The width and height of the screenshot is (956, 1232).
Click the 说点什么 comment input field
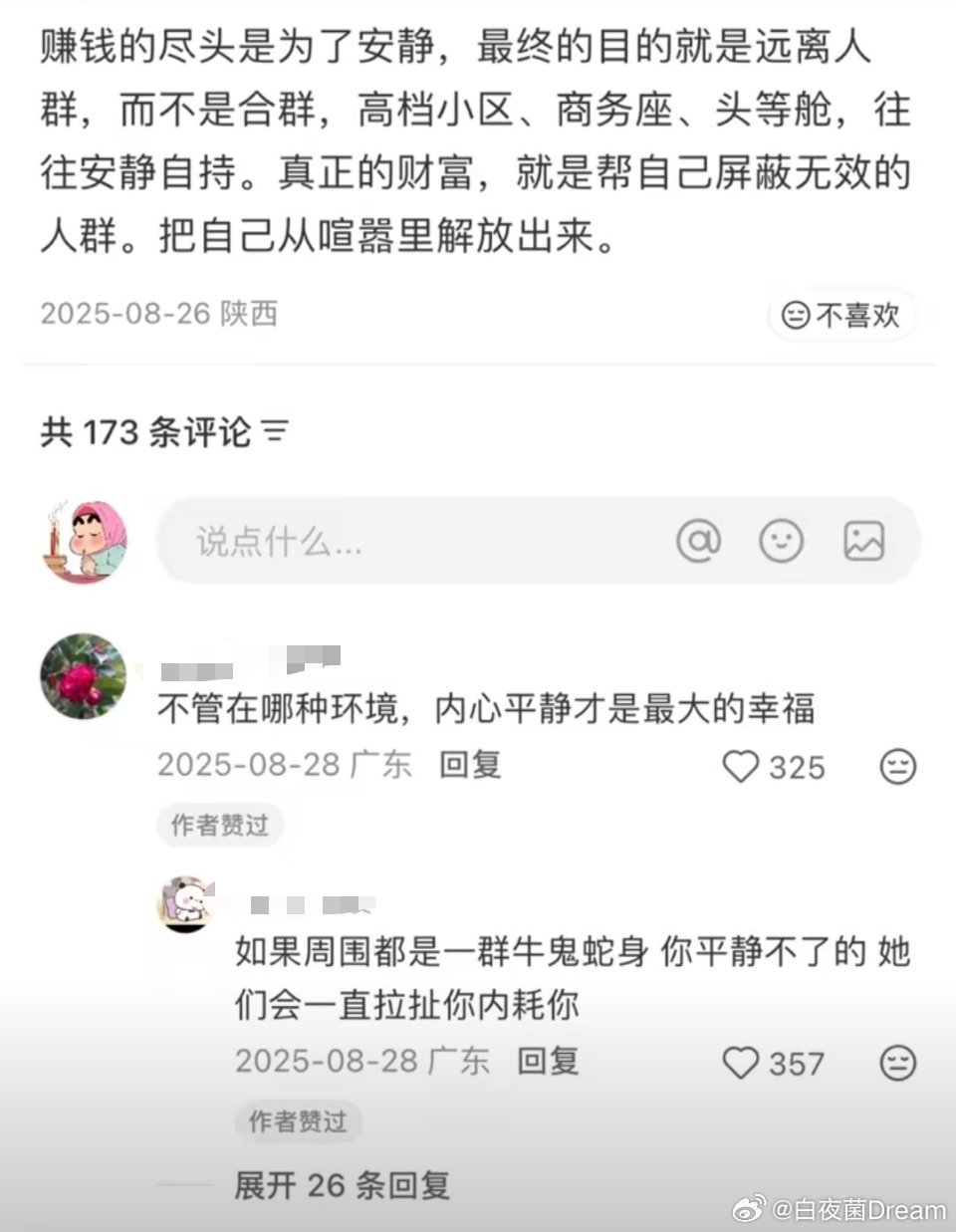[398, 541]
